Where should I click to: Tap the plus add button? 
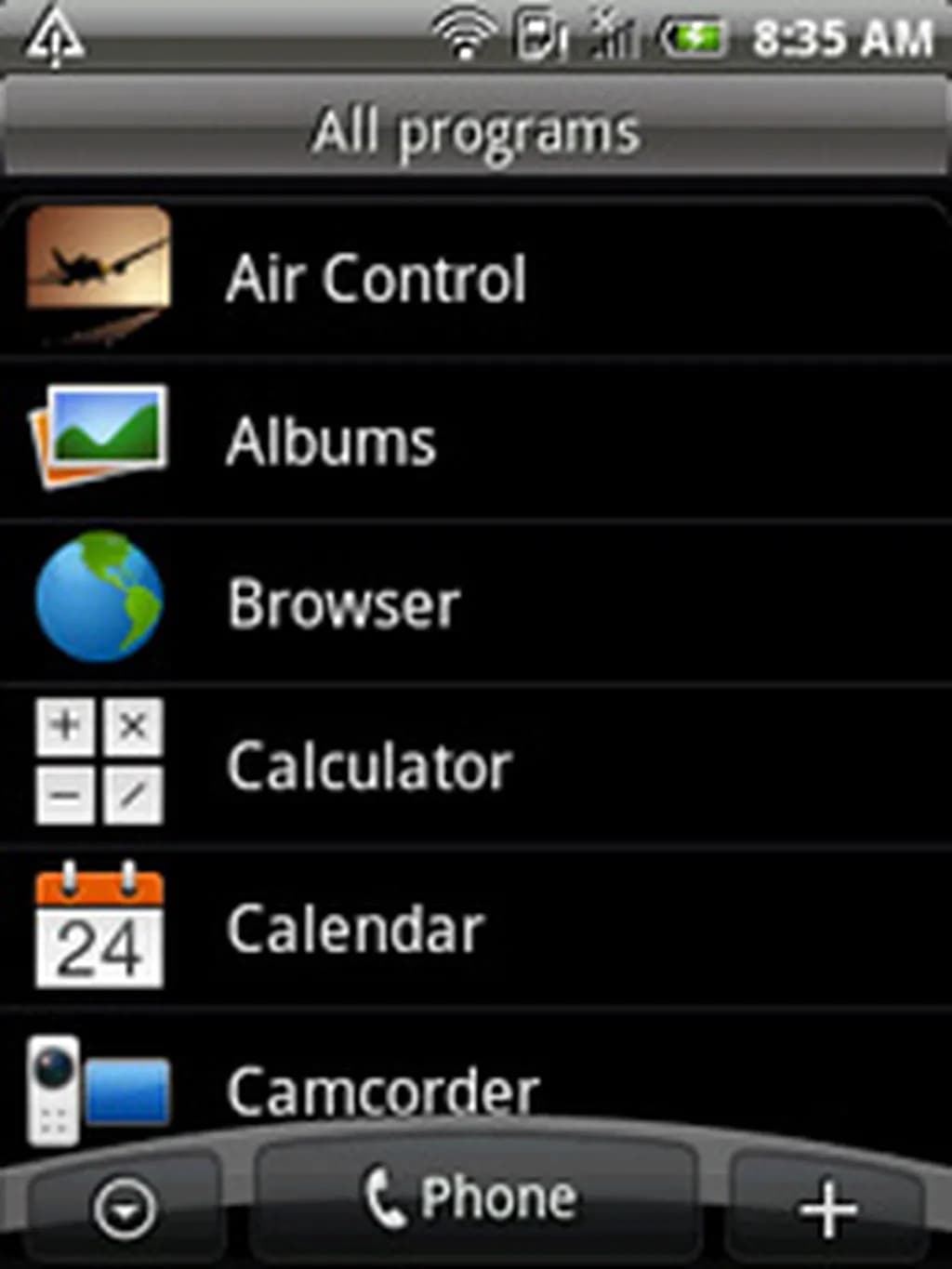pos(827,1209)
